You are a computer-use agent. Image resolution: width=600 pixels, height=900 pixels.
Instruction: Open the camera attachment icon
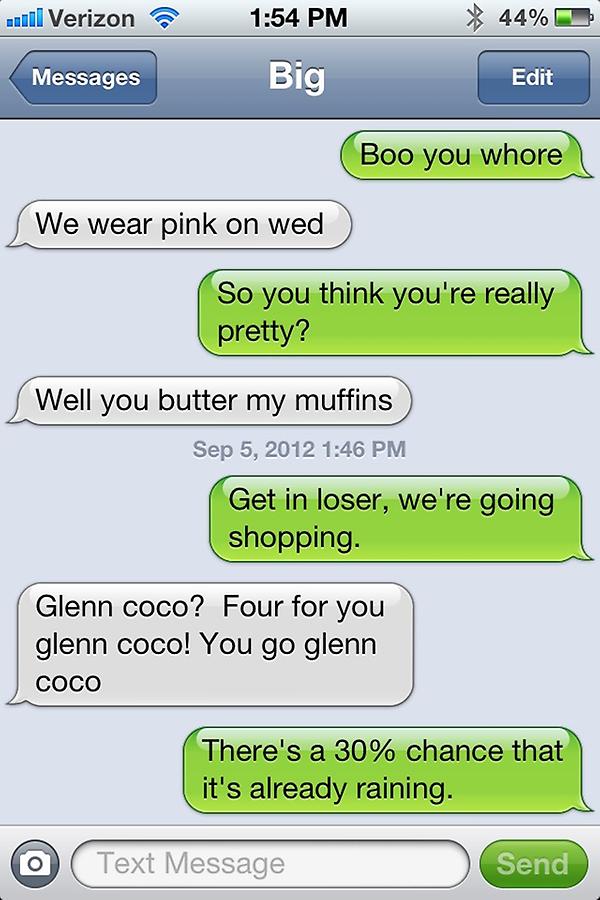click(34, 863)
